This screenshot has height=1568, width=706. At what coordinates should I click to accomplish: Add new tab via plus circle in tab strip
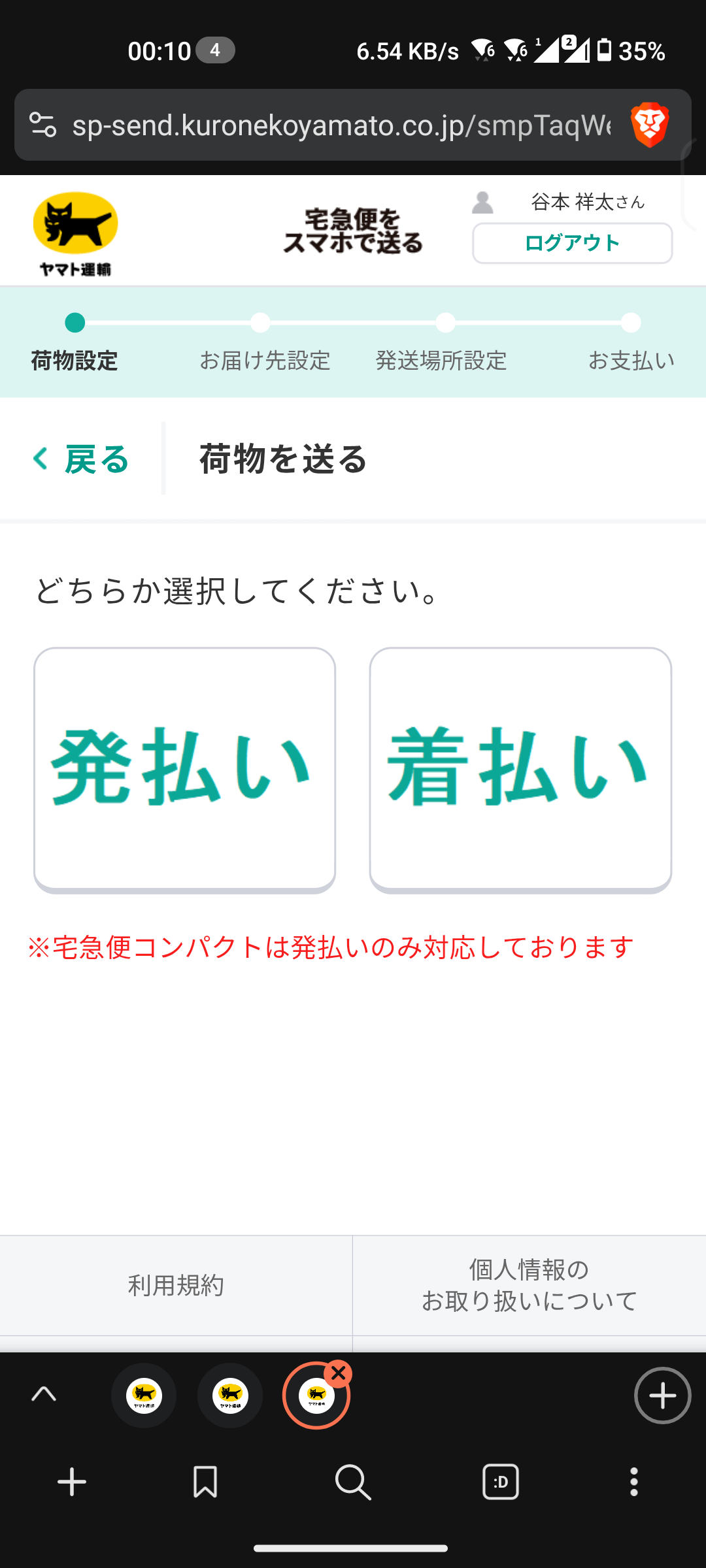coord(662,1396)
